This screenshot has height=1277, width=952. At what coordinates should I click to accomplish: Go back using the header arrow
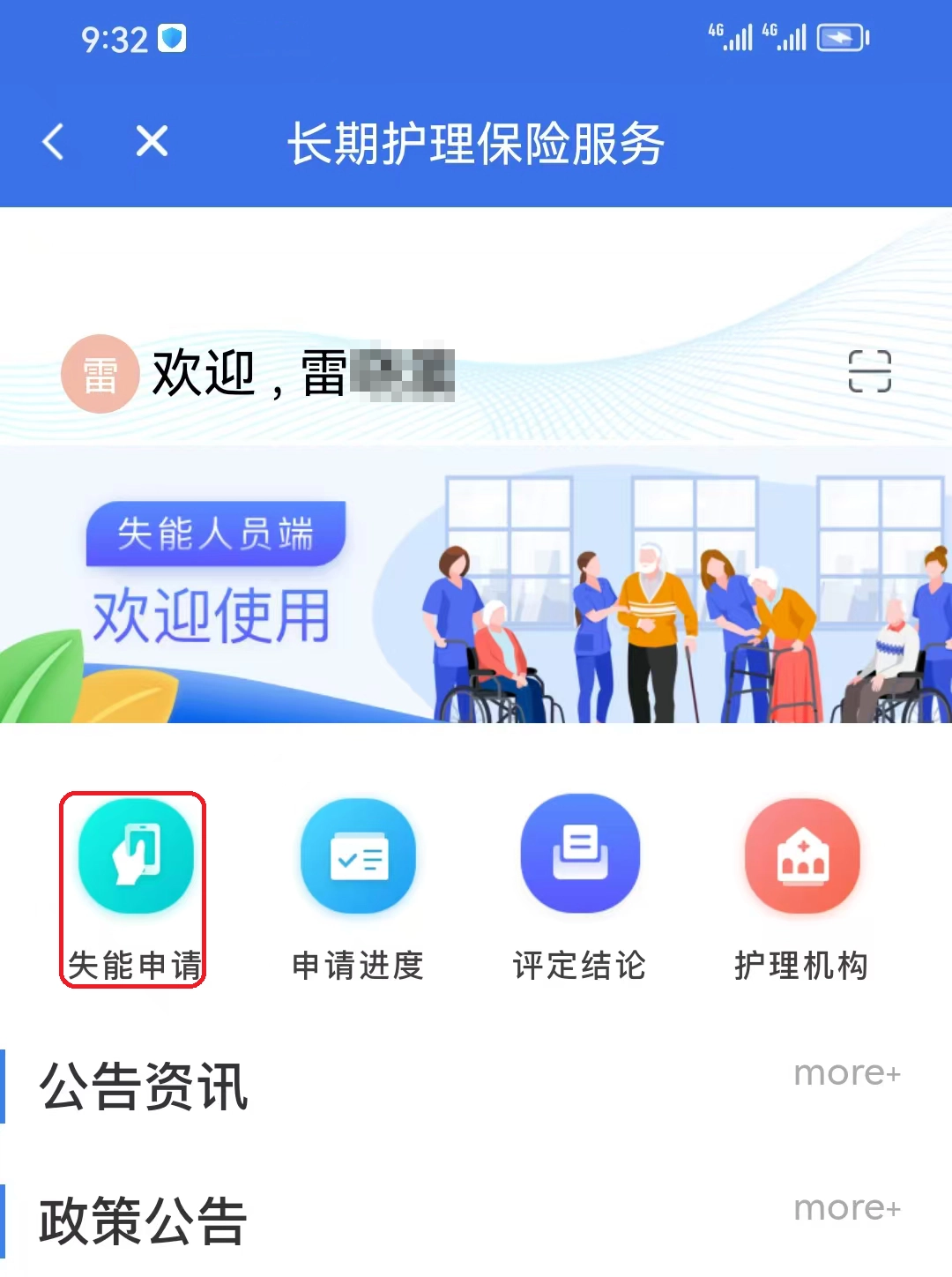(54, 141)
